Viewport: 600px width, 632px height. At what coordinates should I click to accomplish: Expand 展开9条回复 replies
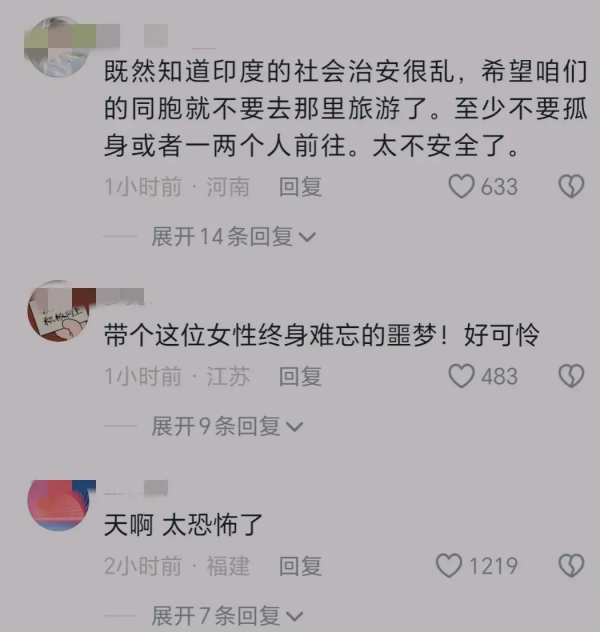pyautogui.click(x=227, y=426)
